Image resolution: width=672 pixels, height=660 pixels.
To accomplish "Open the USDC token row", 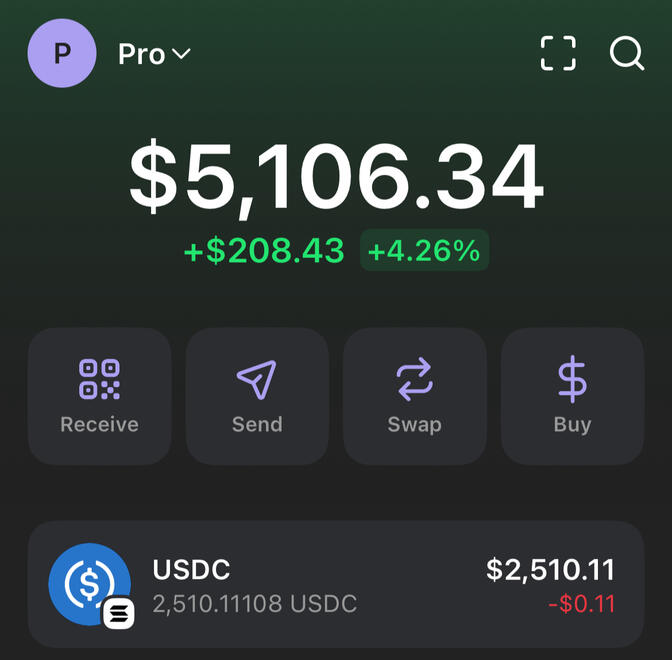I will click(x=336, y=584).
